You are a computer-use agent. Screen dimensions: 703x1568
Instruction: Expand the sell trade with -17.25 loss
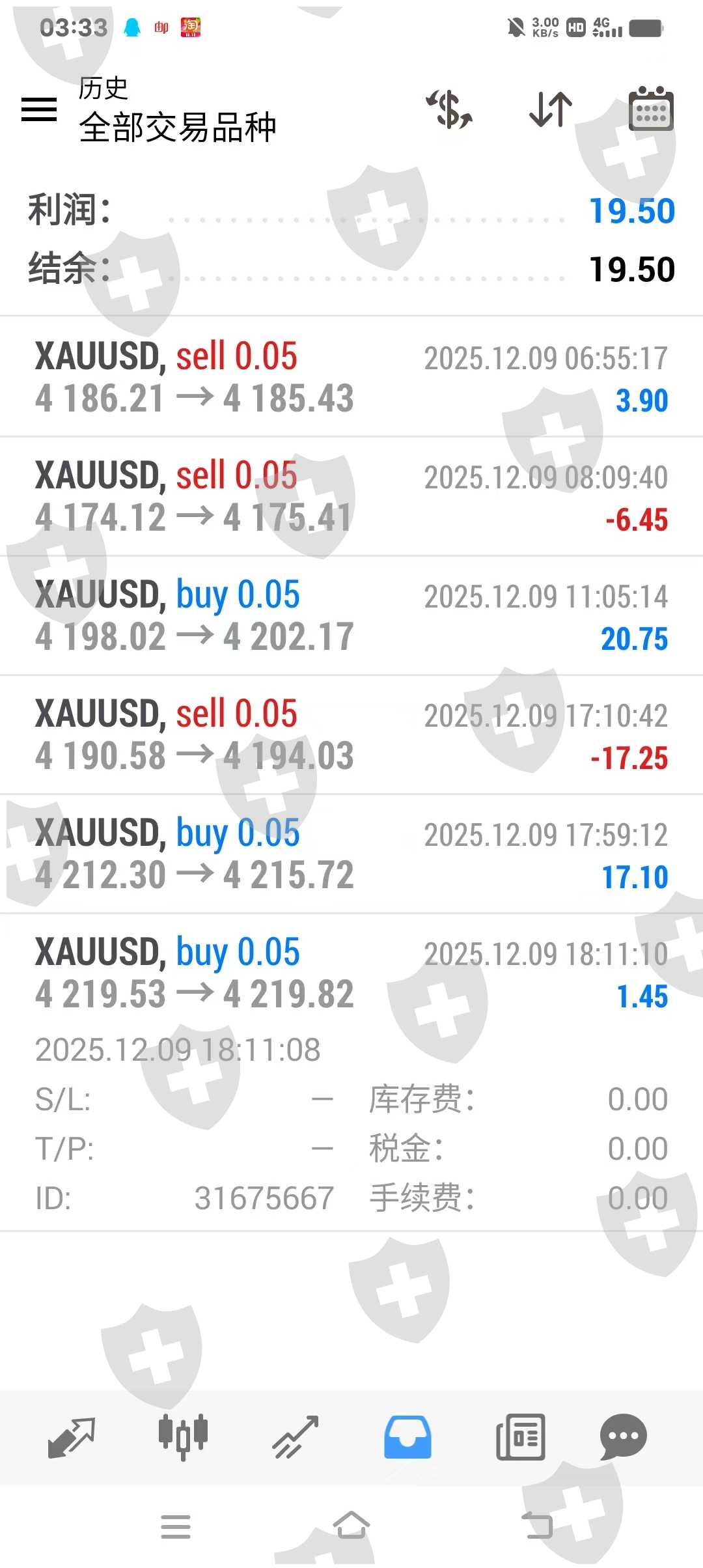[x=351, y=735]
